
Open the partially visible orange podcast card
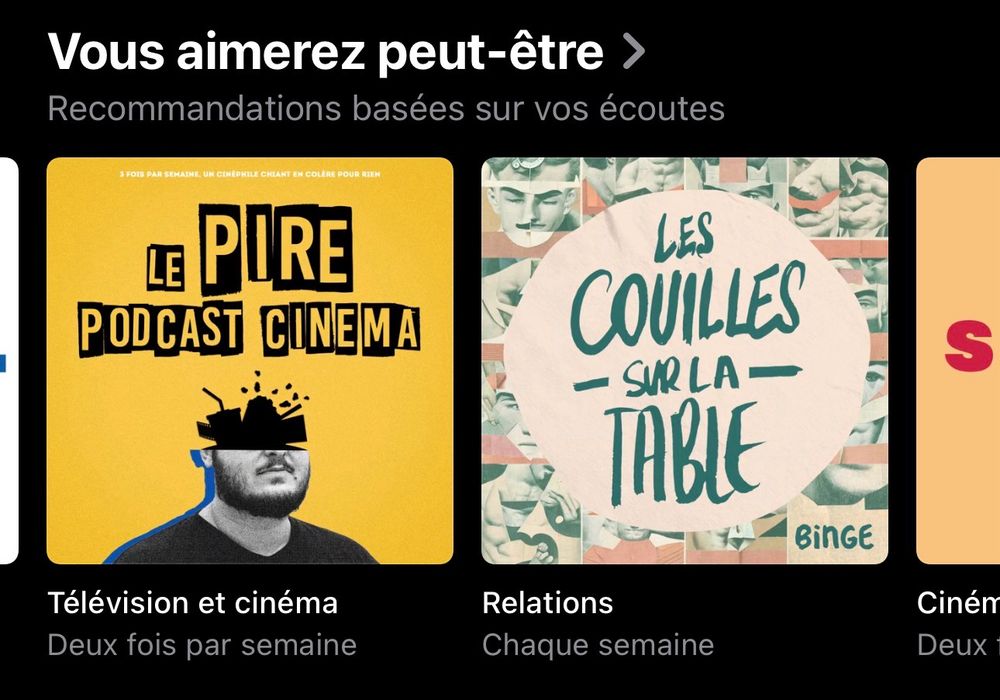pos(960,361)
